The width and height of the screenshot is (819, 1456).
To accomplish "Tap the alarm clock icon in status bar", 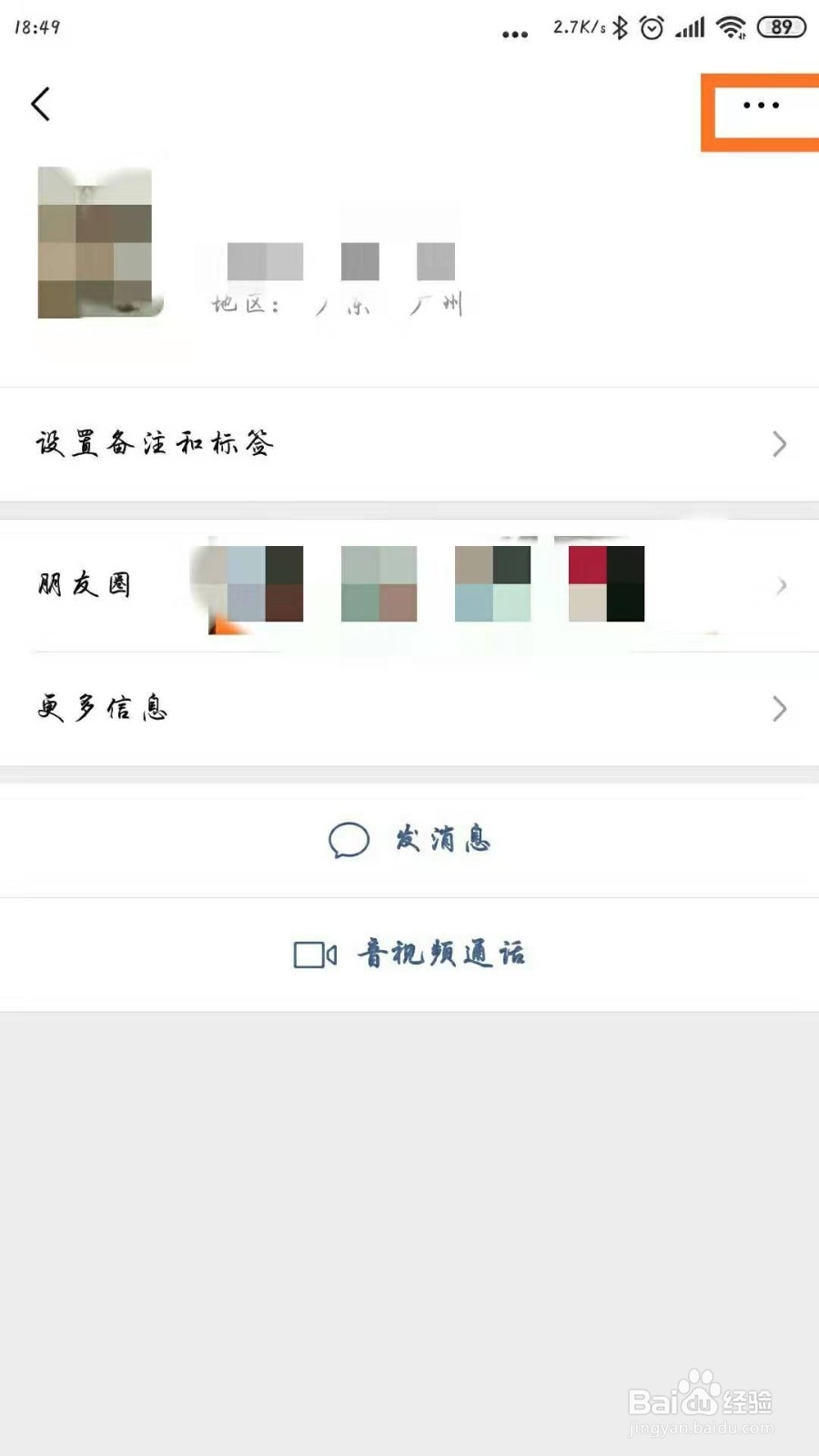I will [651, 29].
